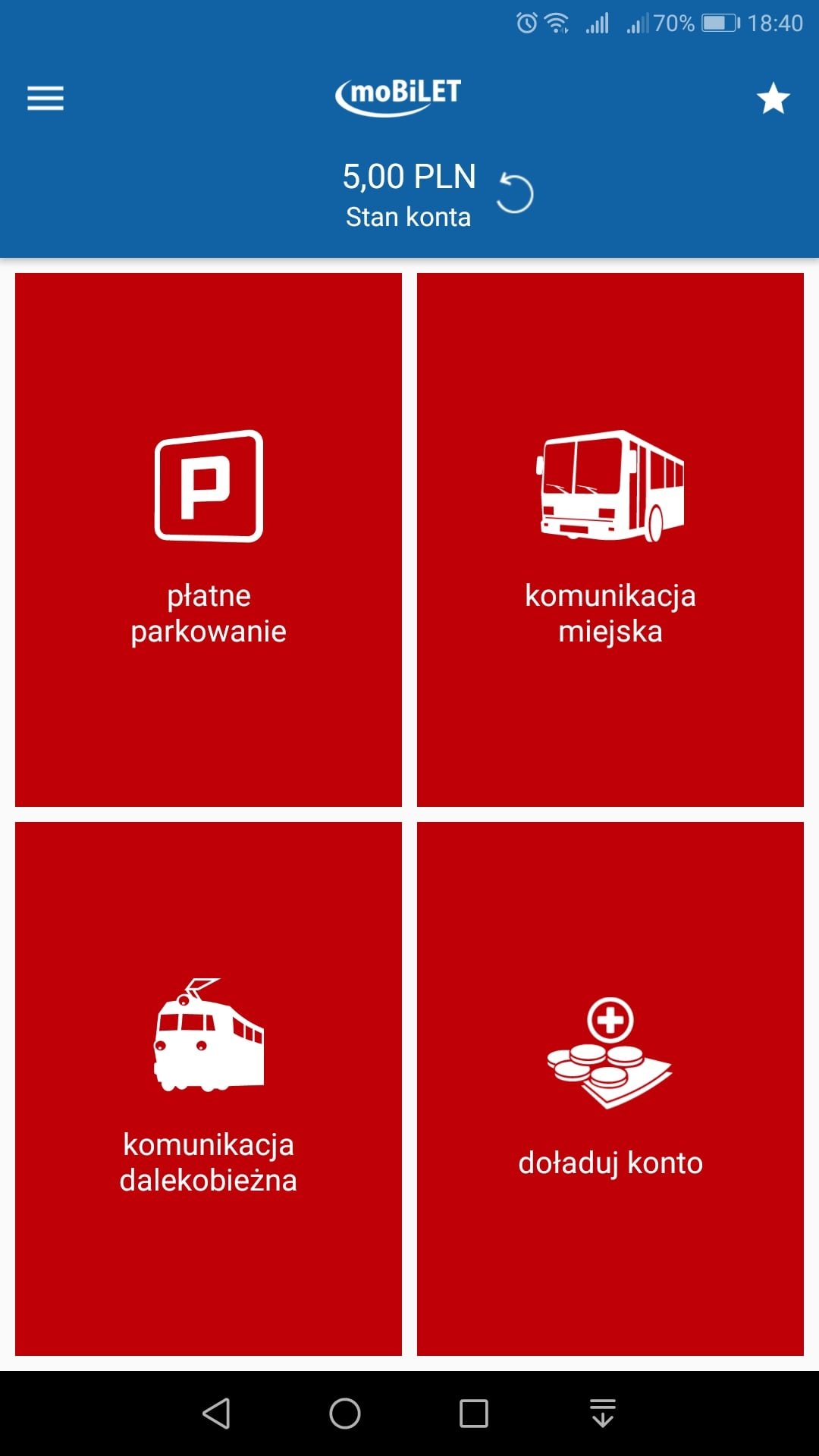Go back using the system back button

(217, 1414)
